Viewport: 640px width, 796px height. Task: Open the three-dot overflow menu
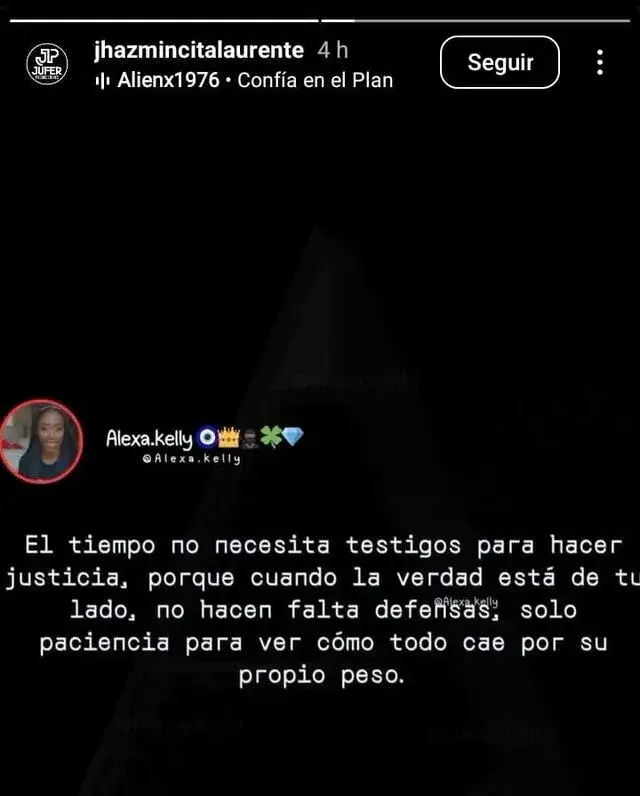600,62
